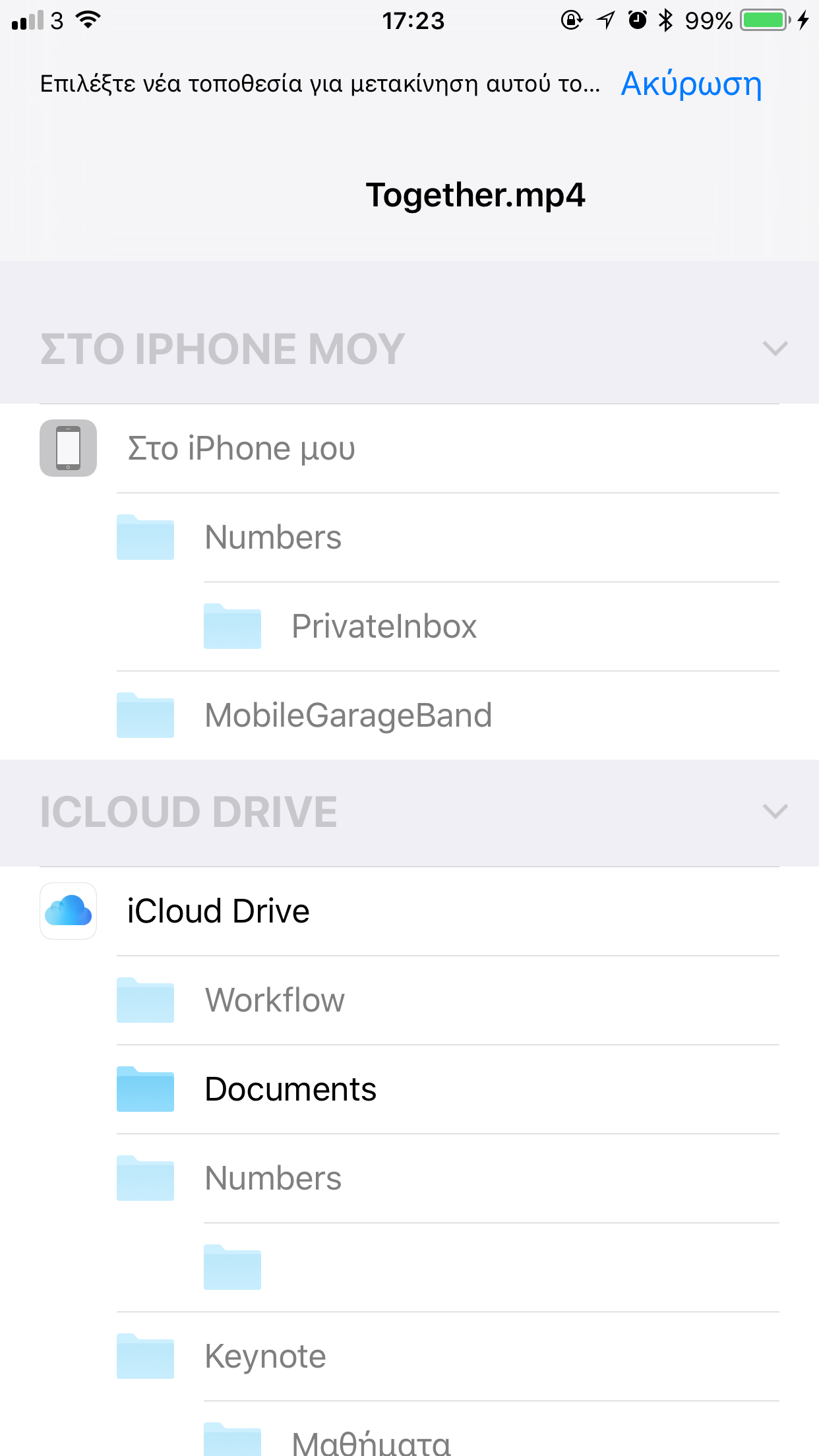Cancel the move with Ακύρωση
This screenshot has height=1456, width=819.
point(691,84)
